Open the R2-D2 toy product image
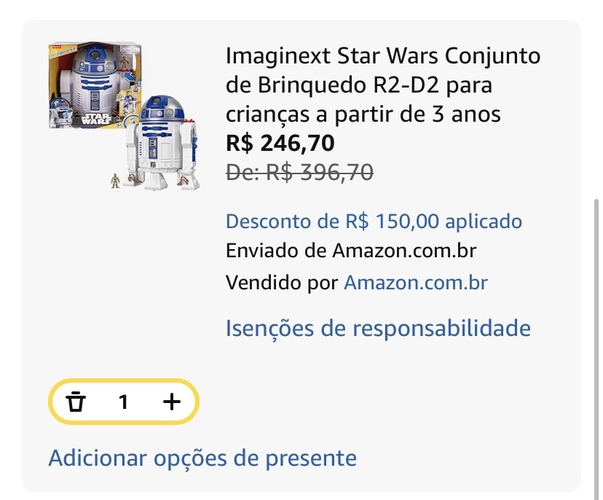The image size is (603, 500). coord(124,116)
